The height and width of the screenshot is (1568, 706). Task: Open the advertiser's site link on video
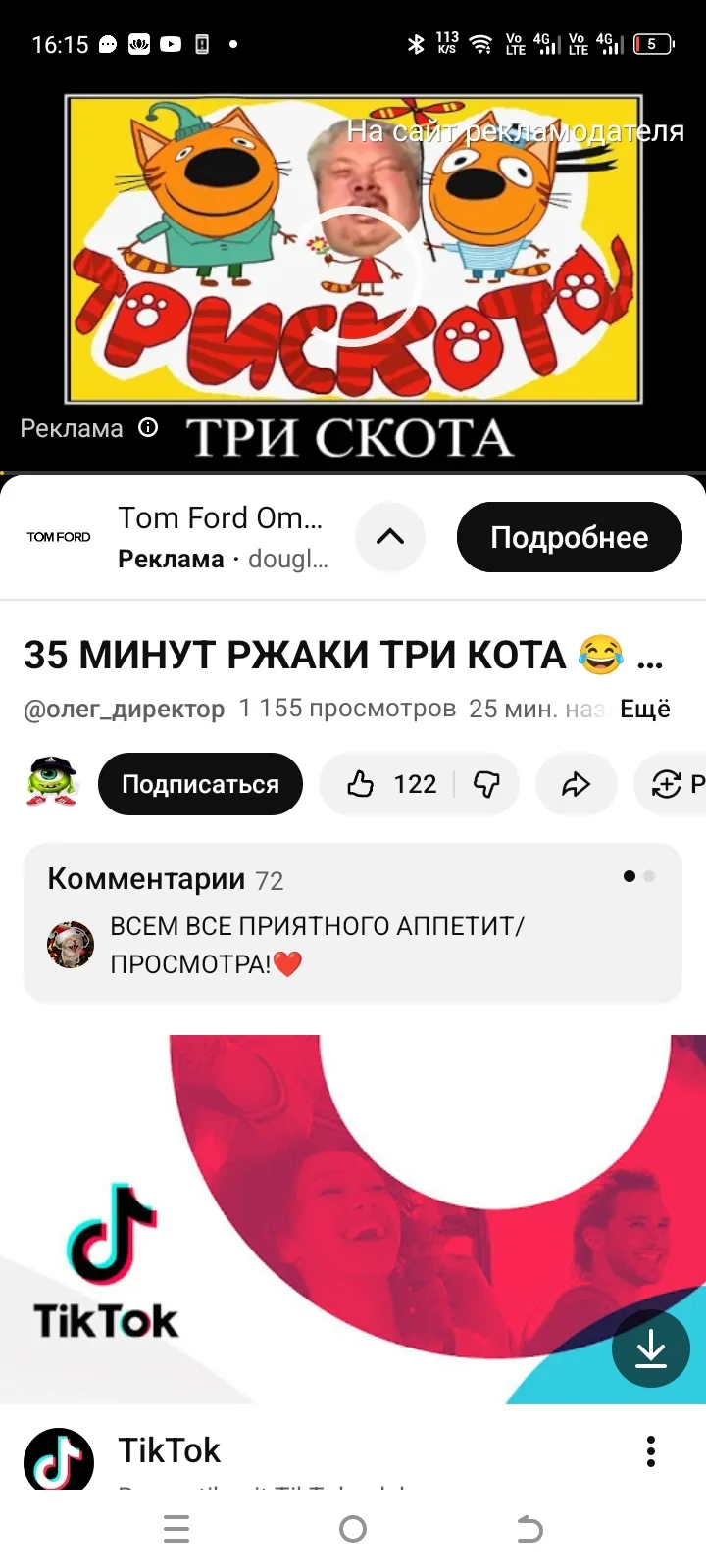(515, 131)
